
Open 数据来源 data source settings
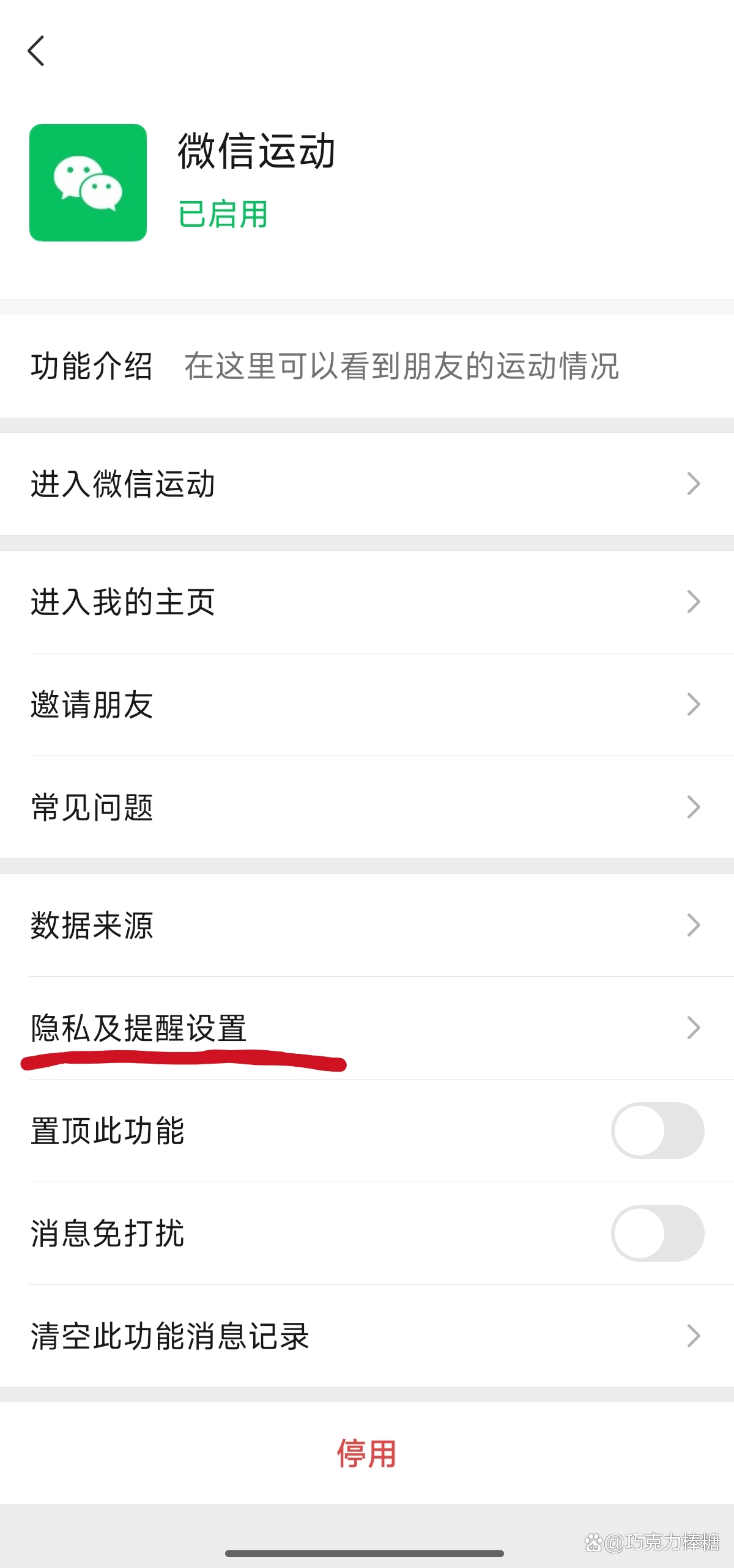coord(367,926)
